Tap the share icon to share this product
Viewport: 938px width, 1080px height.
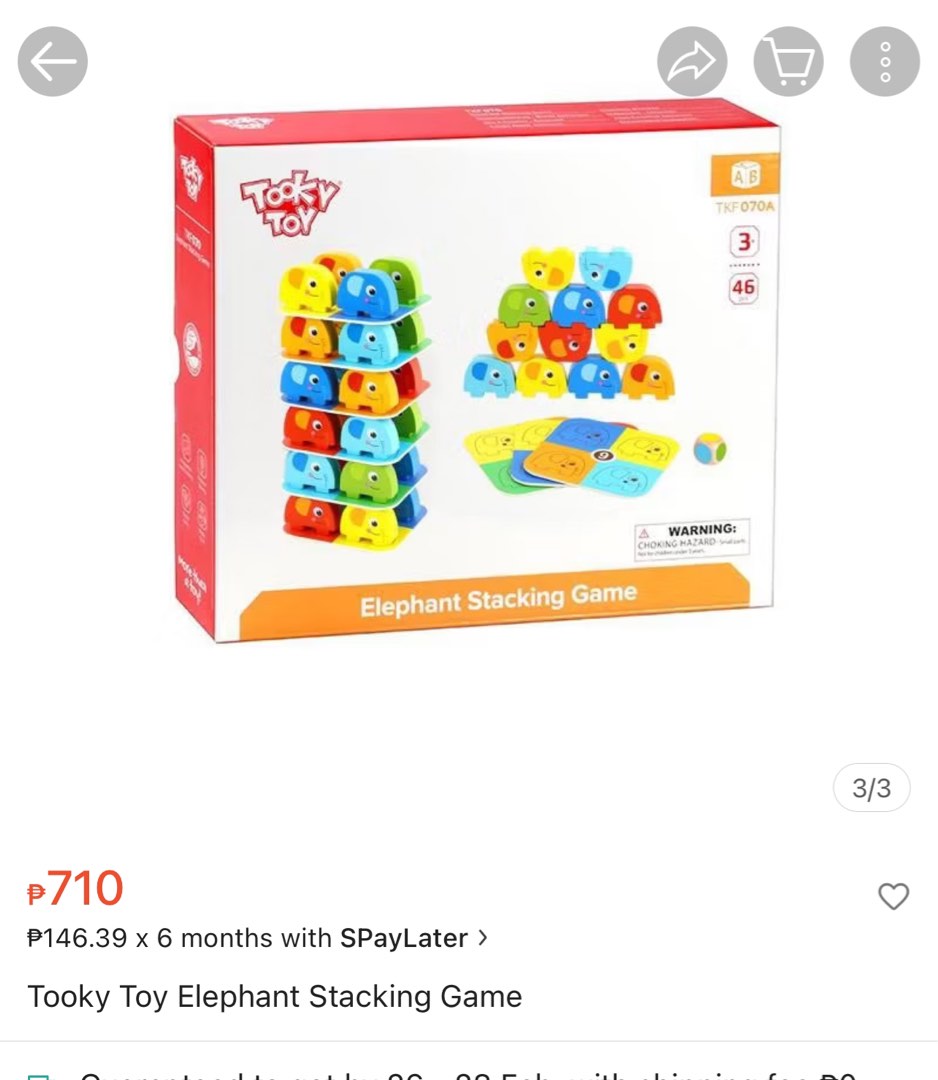click(692, 61)
